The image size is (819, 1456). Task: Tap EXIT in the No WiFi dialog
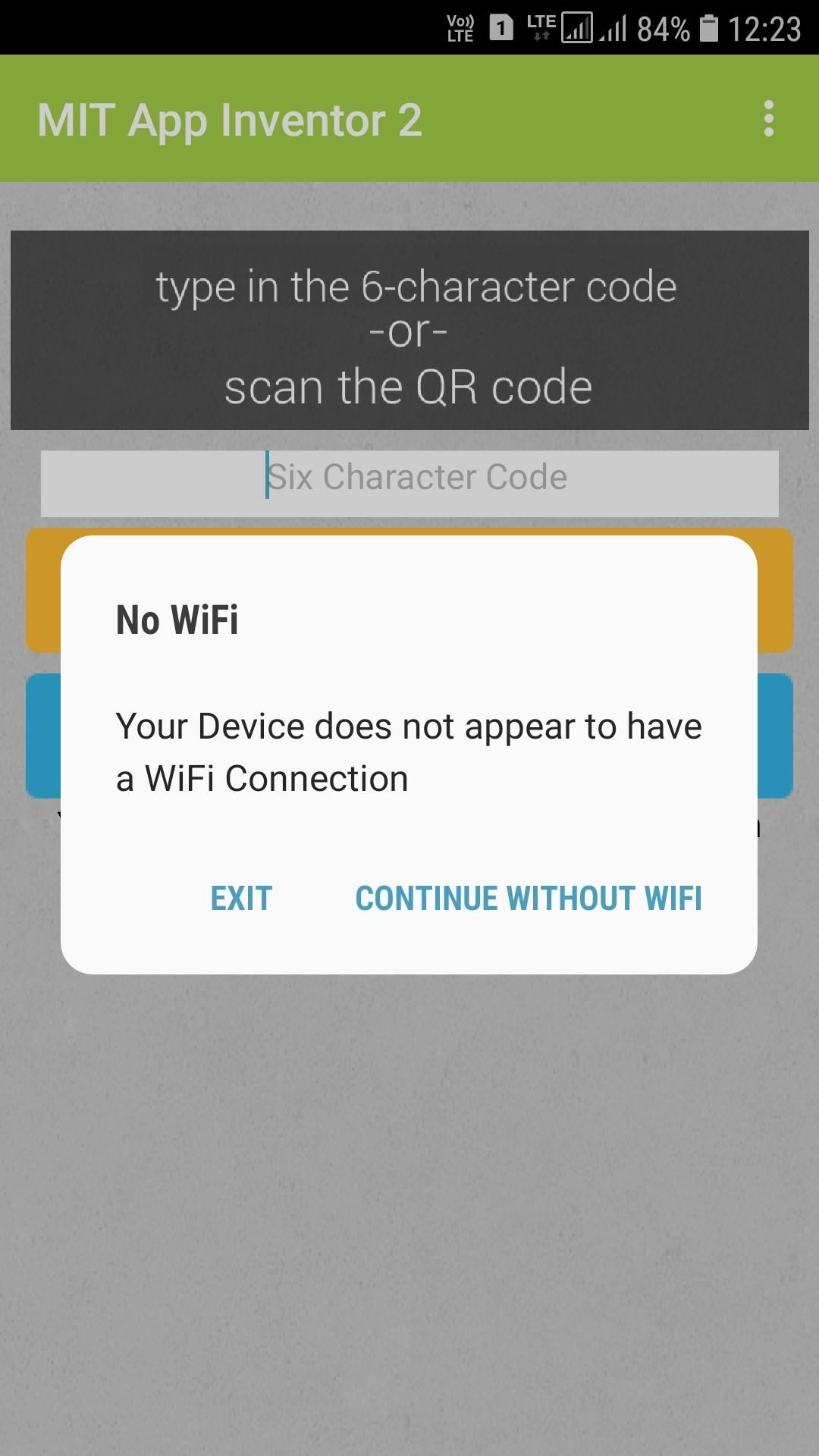coord(241,899)
